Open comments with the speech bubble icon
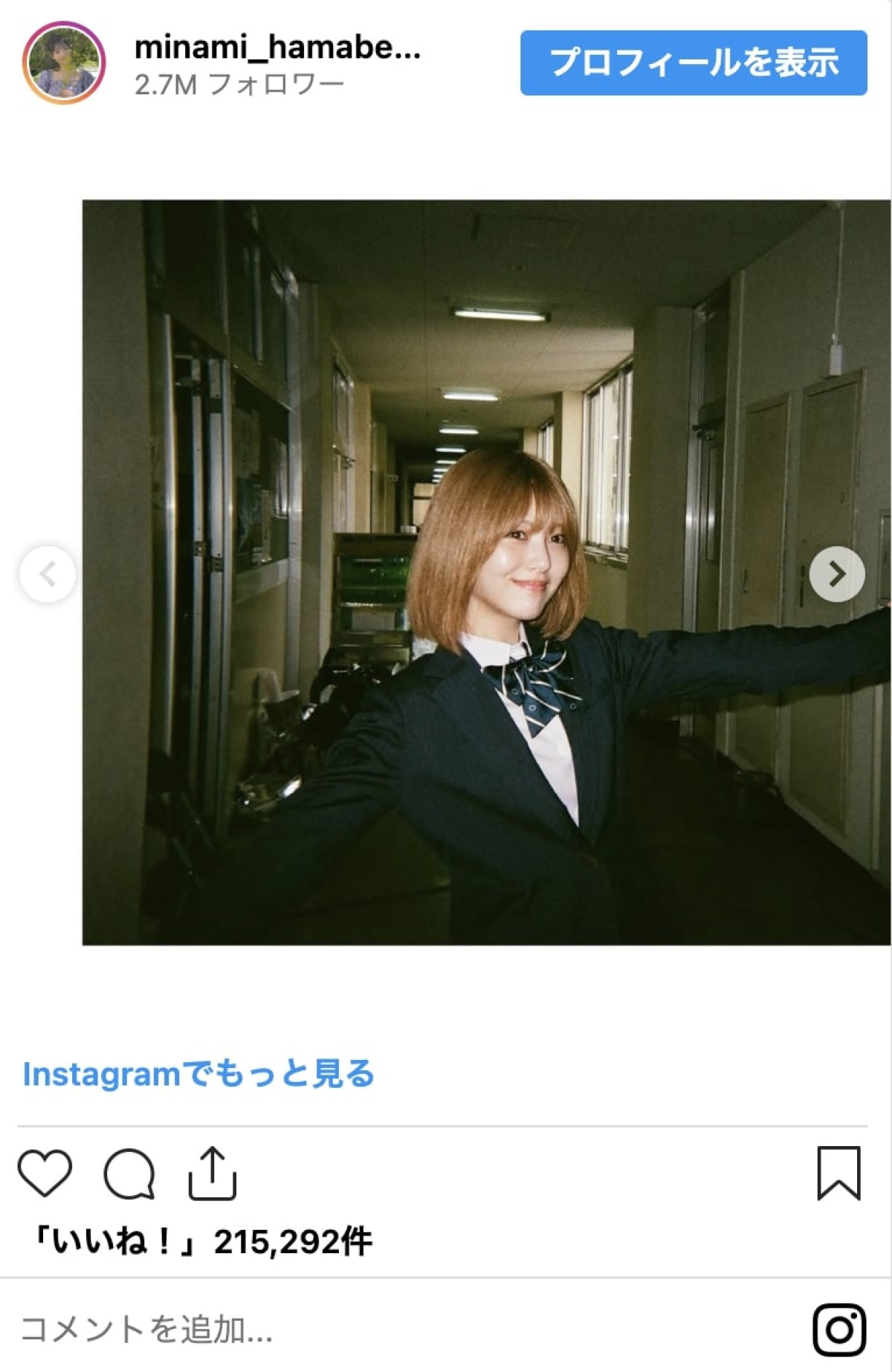The width and height of the screenshot is (892, 1372). (129, 1174)
